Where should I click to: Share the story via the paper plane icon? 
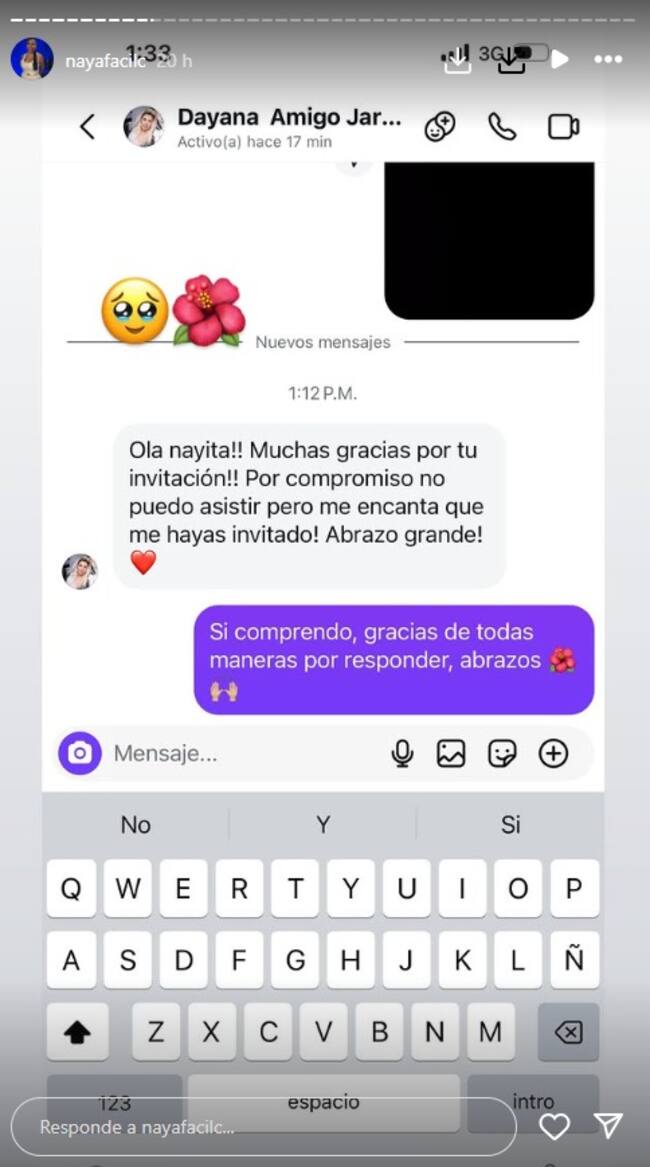pos(608,1126)
